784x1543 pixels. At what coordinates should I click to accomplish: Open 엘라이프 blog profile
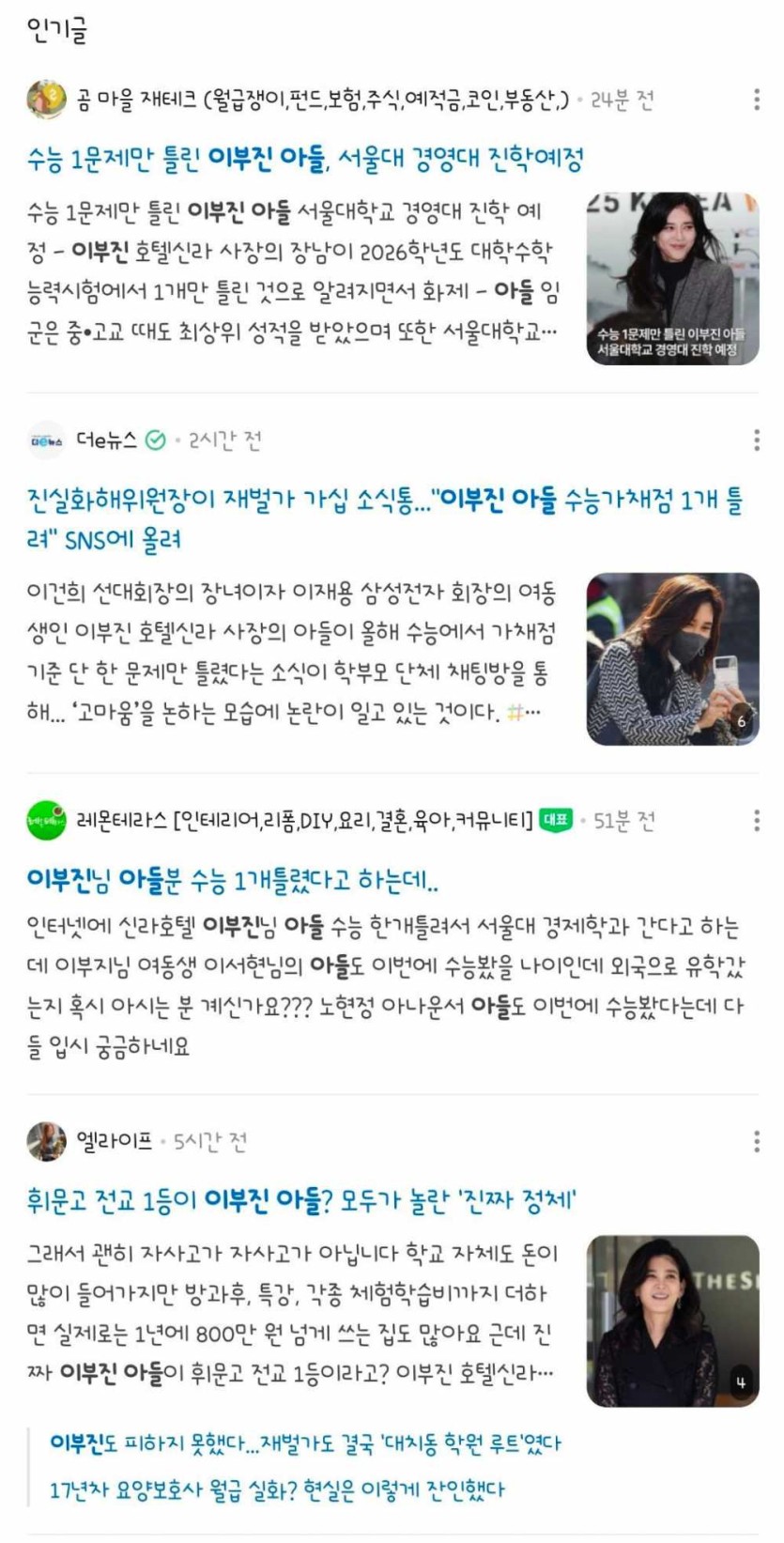click(114, 1141)
